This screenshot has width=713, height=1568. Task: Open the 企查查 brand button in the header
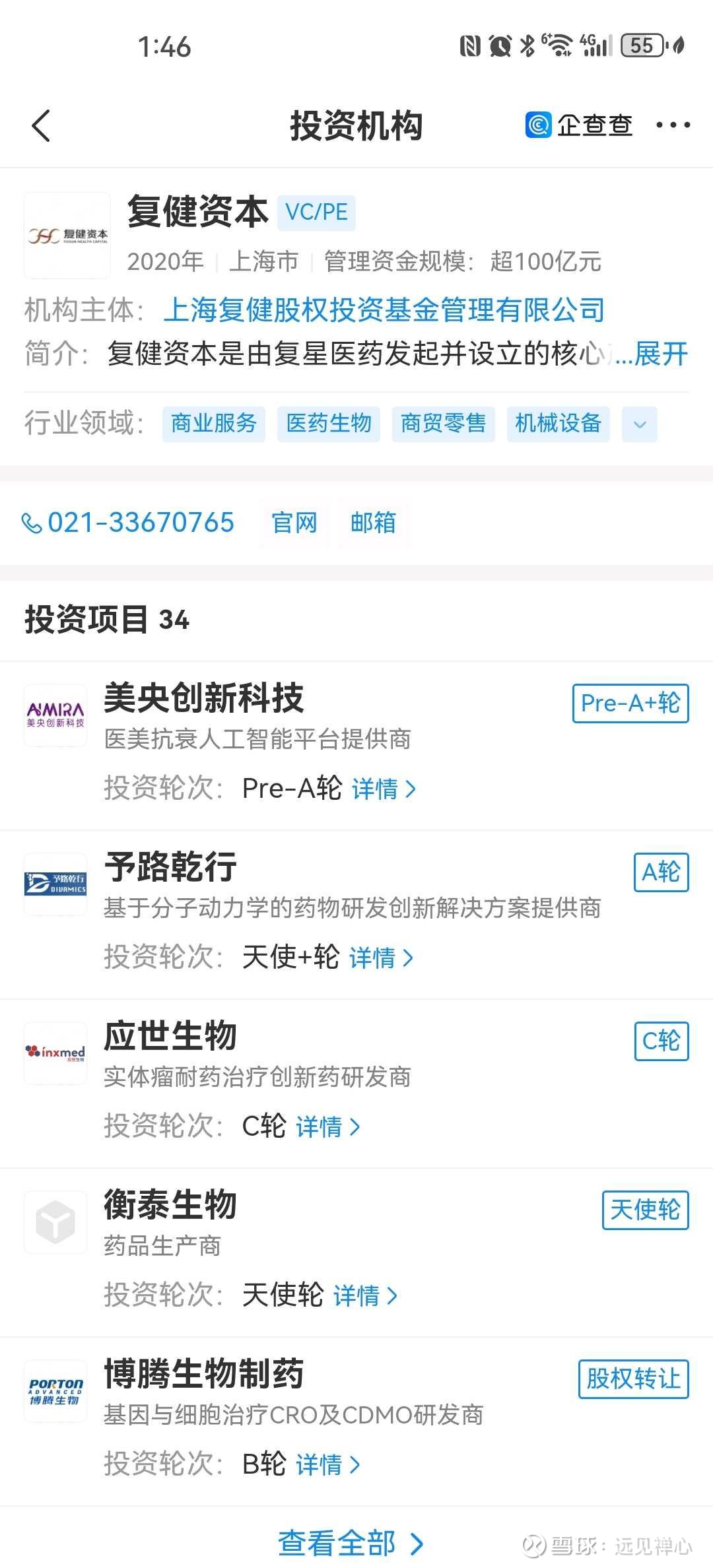pos(579,125)
